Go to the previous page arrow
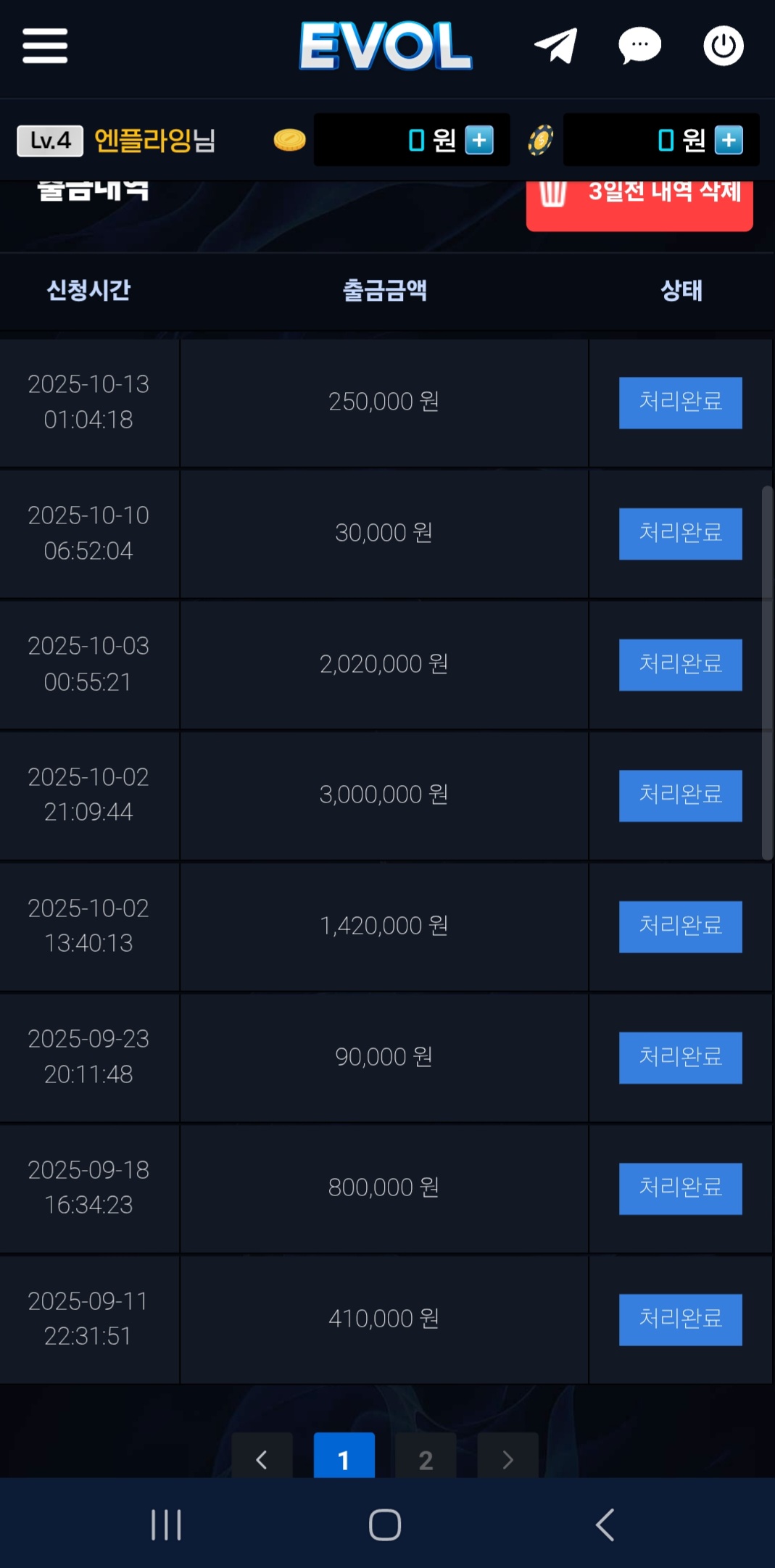 pos(262,1458)
